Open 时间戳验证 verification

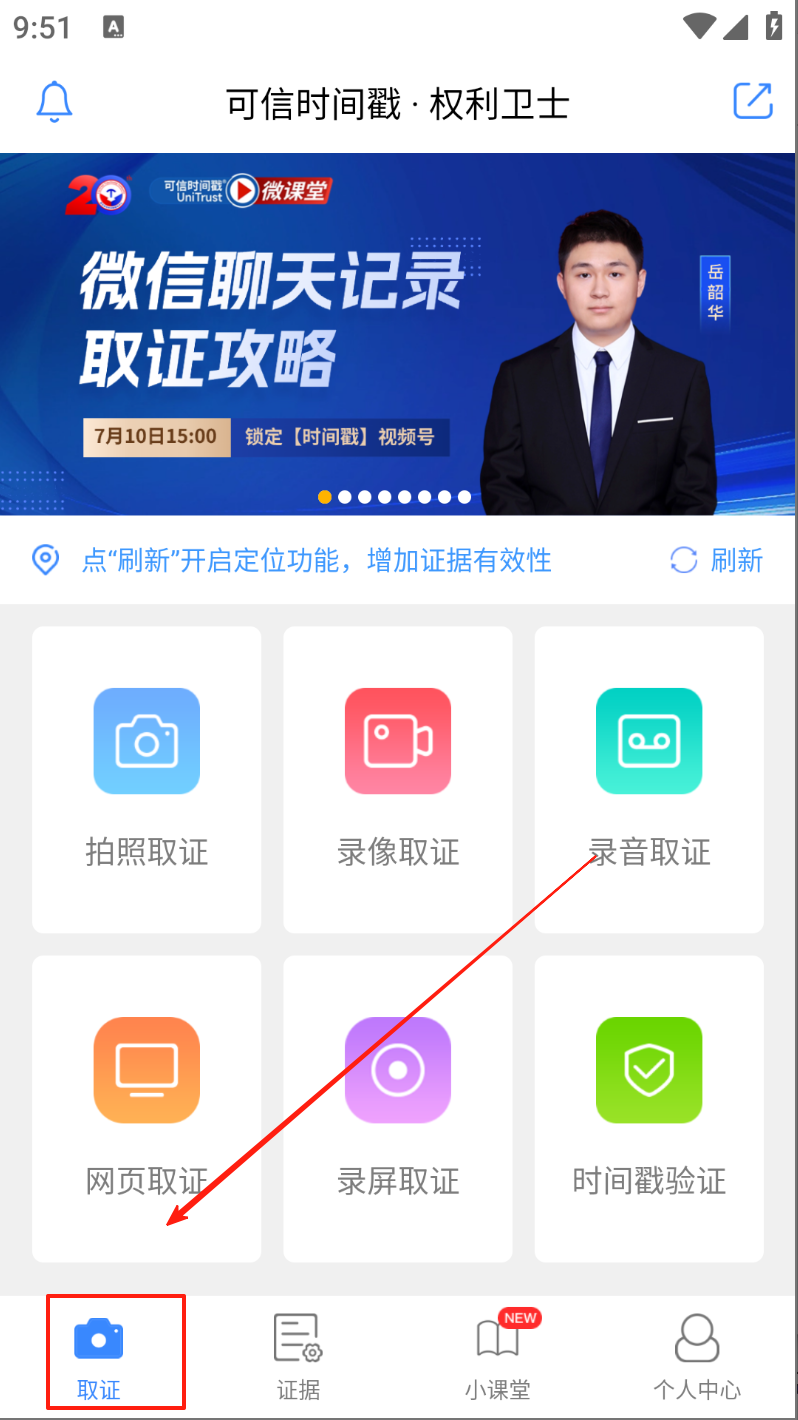click(649, 1108)
